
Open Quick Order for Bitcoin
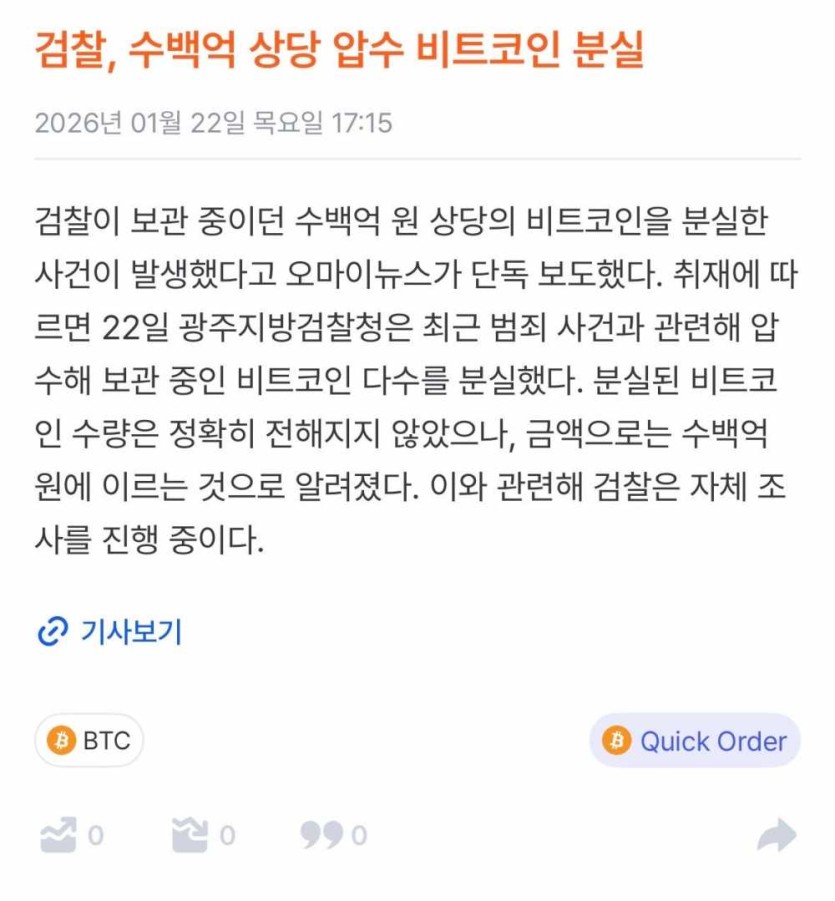pyautogui.click(x=695, y=741)
